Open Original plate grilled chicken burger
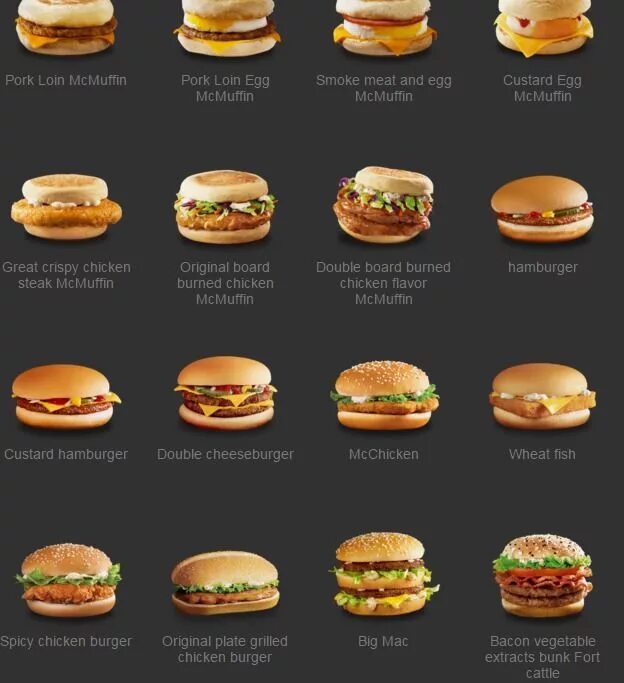Viewport: 624px width, 683px height. pos(225,582)
